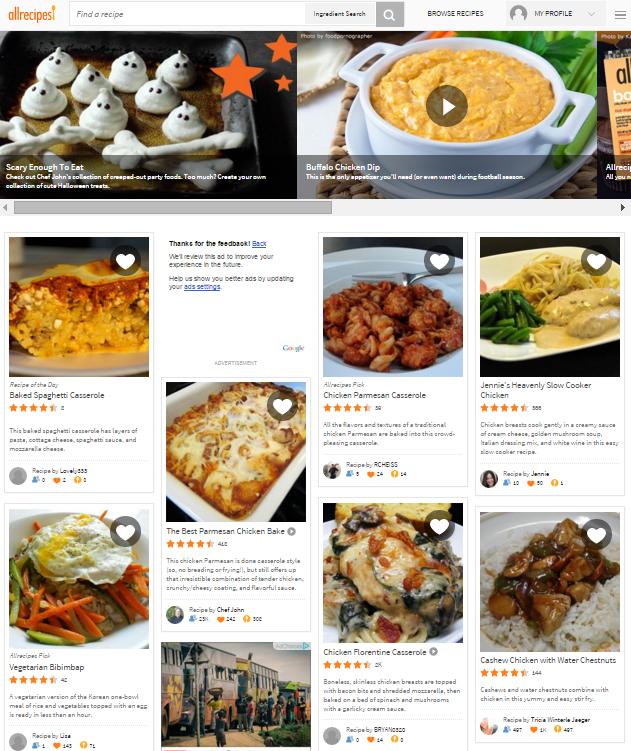Viewport: 631px width, 751px height.
Task: Open the hamburger menu
Action: point(621,14)
